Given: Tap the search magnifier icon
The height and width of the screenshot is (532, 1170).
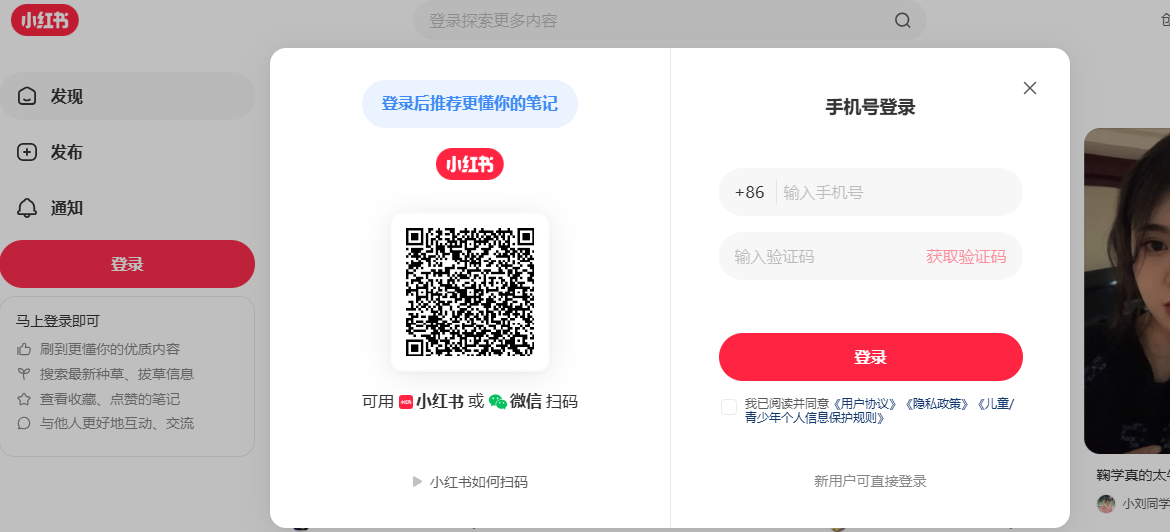Looking at the screenshot, I should [x=902, y=20].
